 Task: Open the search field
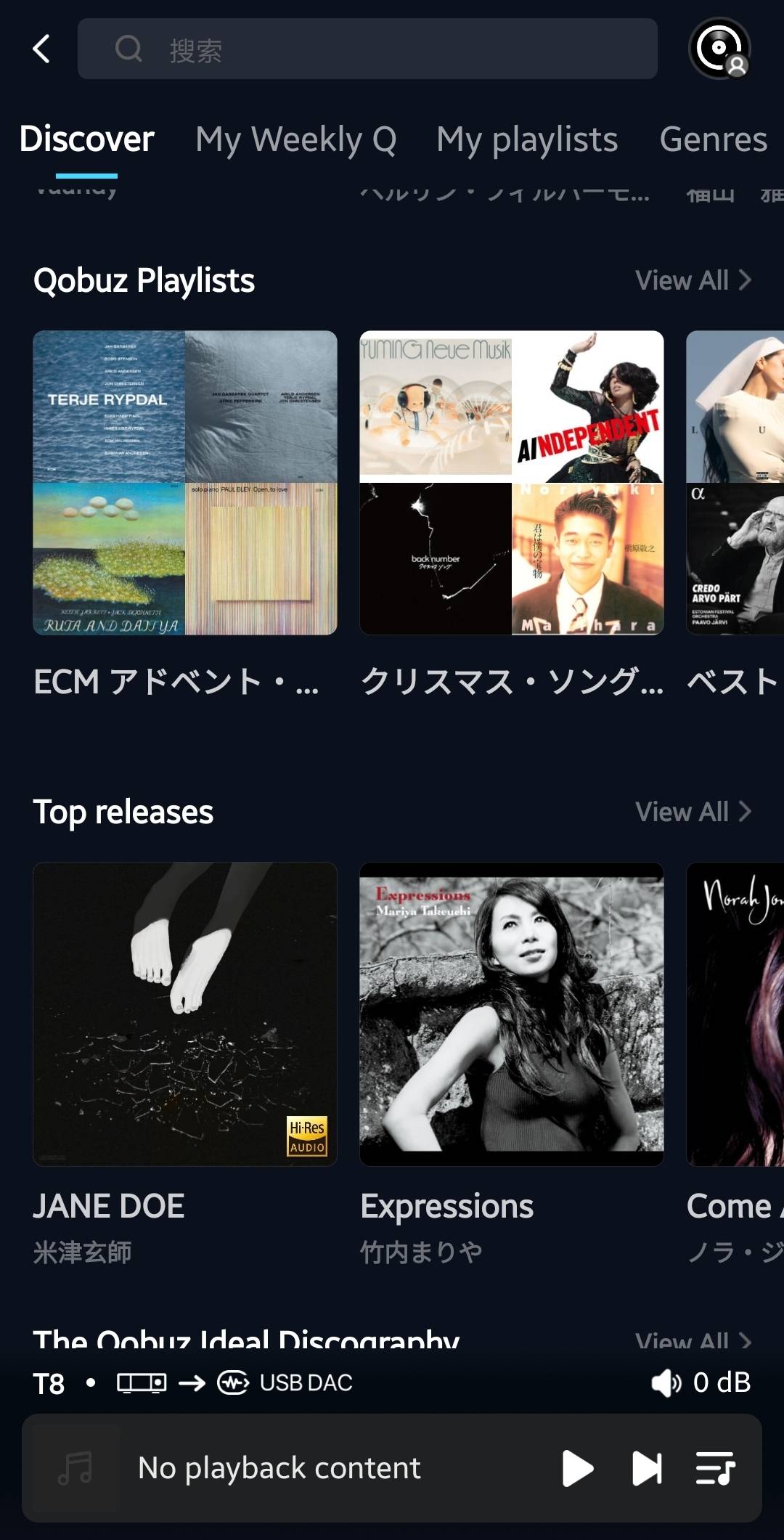click(x=367, y=49)
